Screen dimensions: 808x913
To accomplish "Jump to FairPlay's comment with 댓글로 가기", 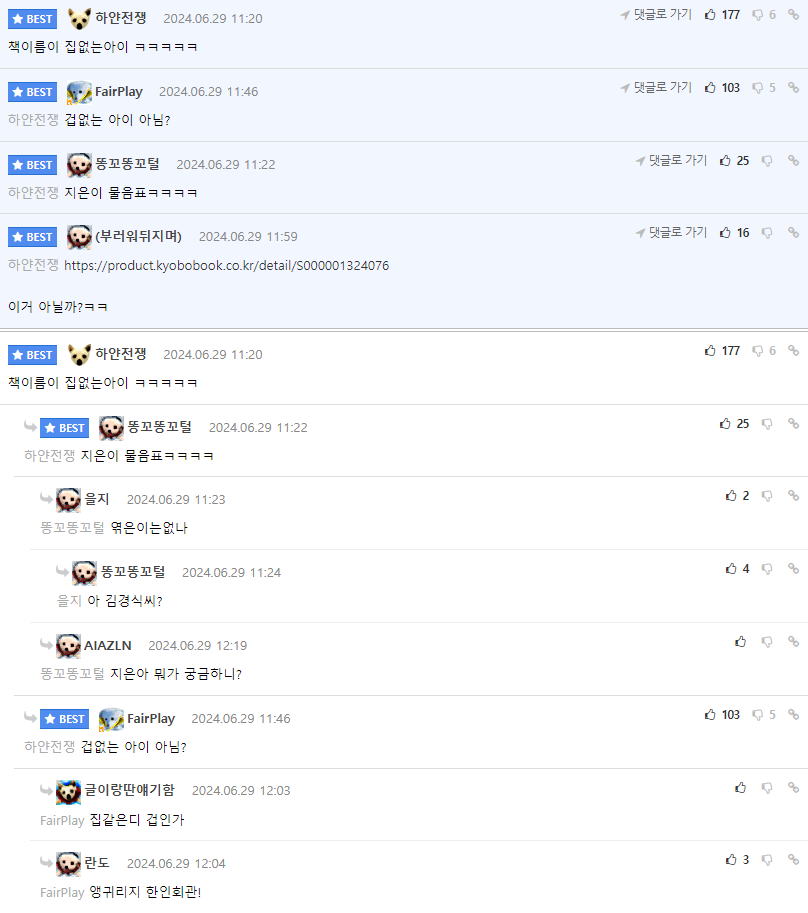I will [656, 88].
